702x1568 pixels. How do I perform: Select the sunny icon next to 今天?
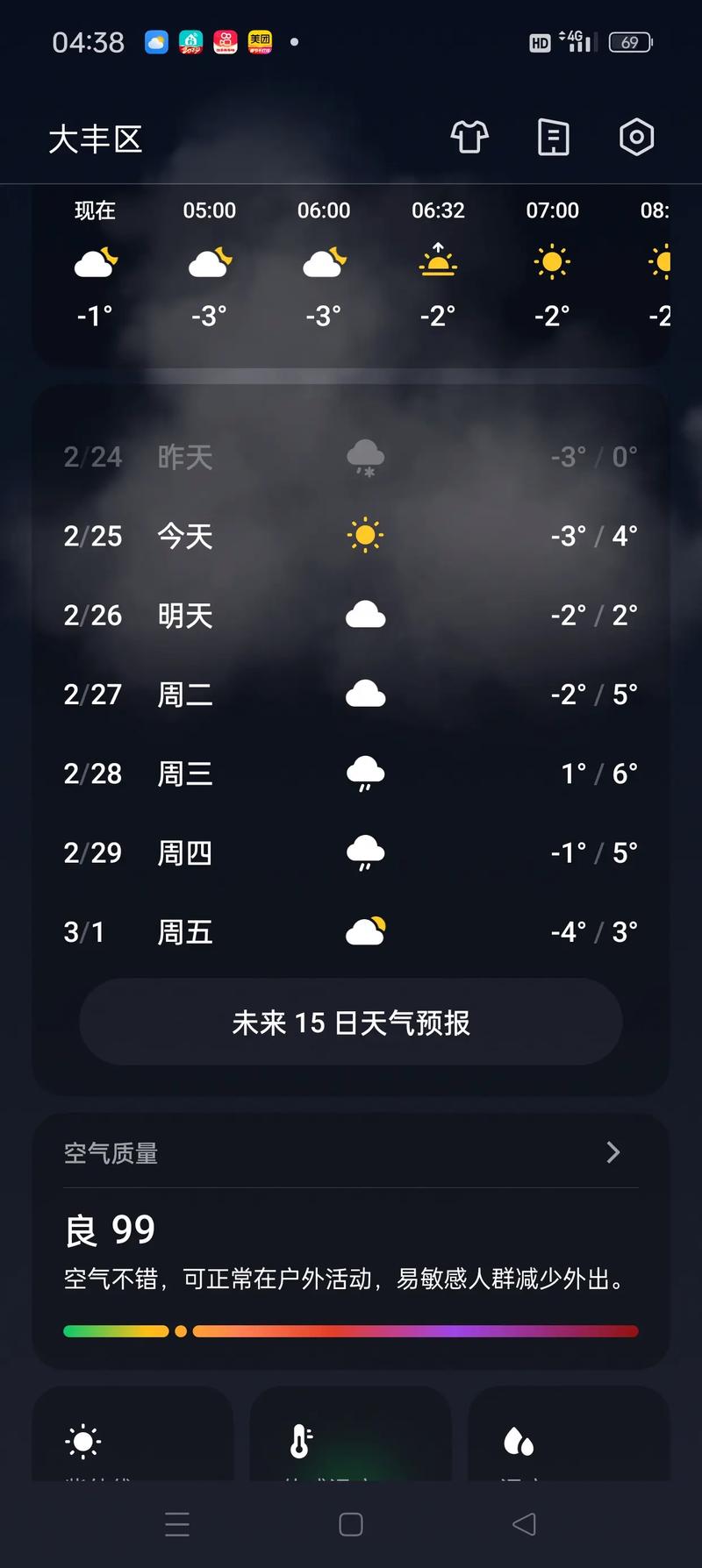[364, 535]
